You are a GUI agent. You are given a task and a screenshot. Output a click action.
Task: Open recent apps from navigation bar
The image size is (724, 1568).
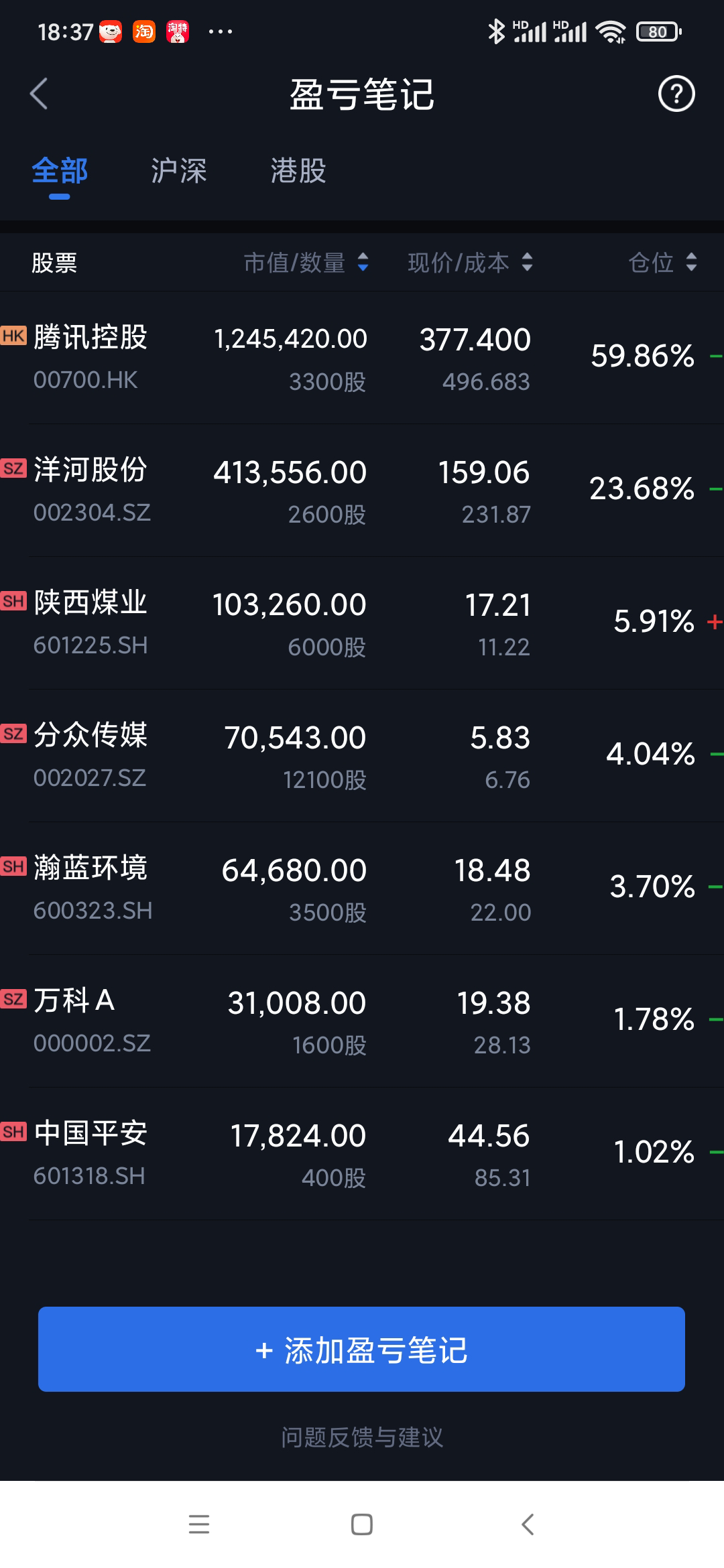[199, 1524]
